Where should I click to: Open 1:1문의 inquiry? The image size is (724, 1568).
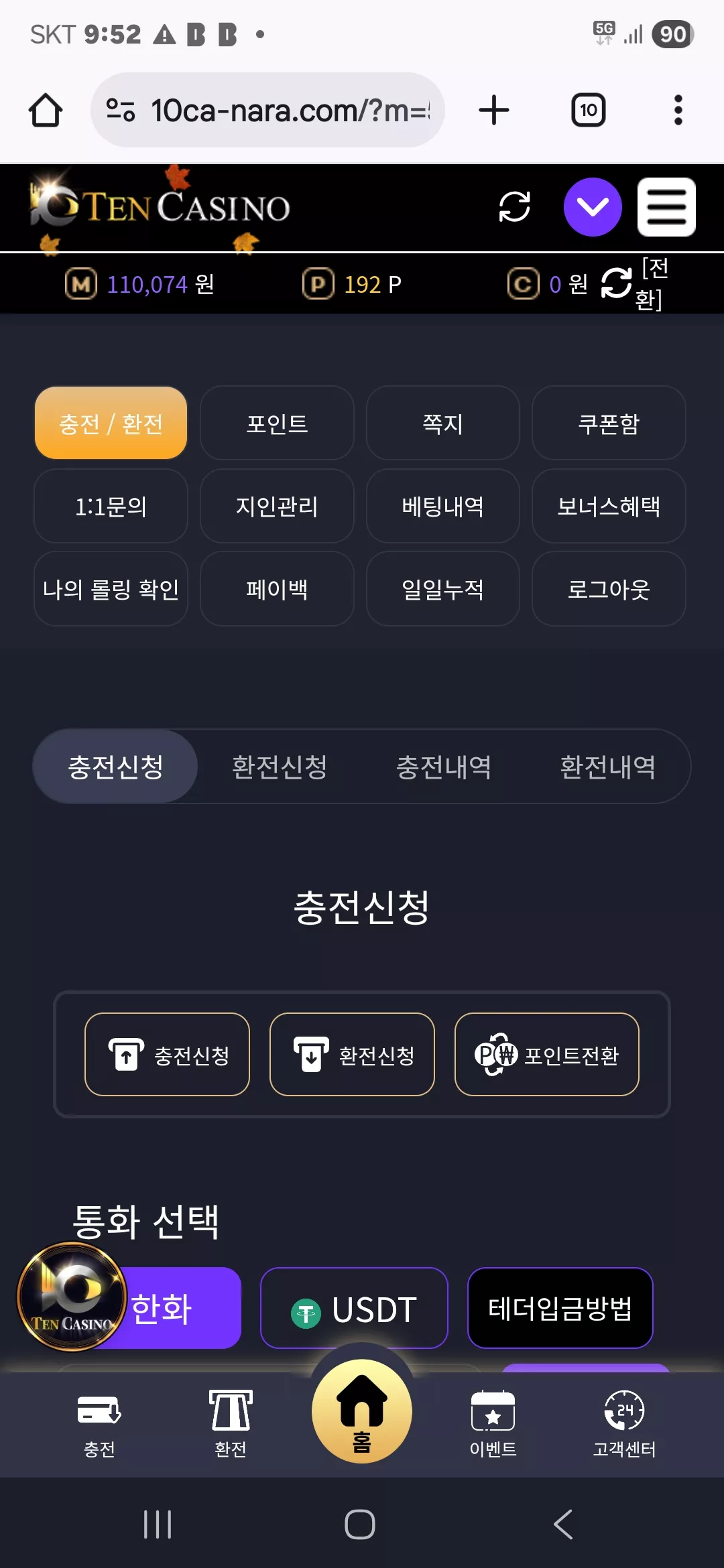click(111, 506)
